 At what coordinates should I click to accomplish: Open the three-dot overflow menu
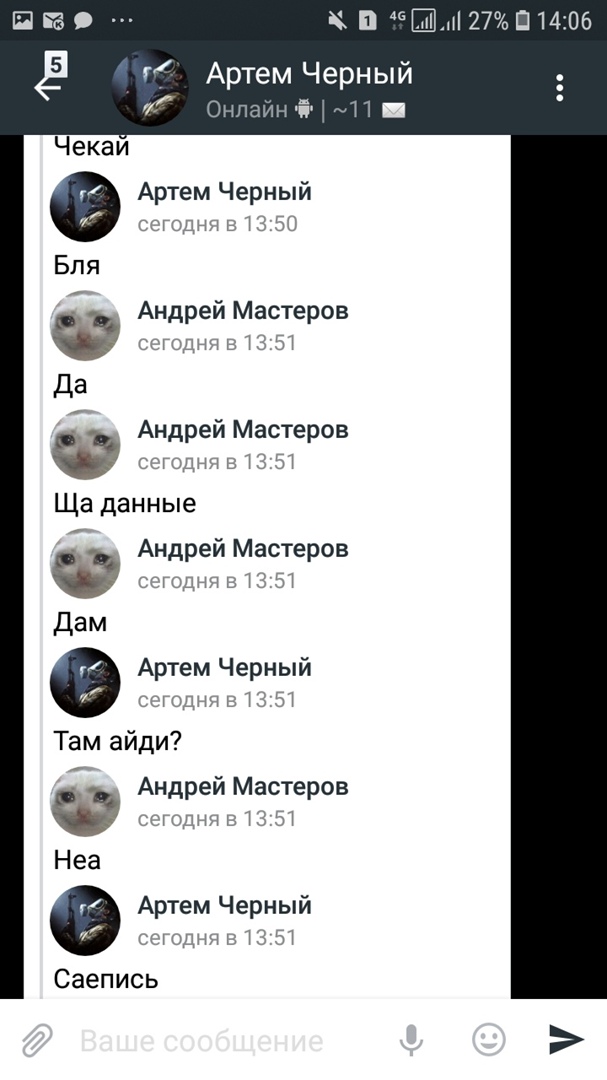point(560,88)
